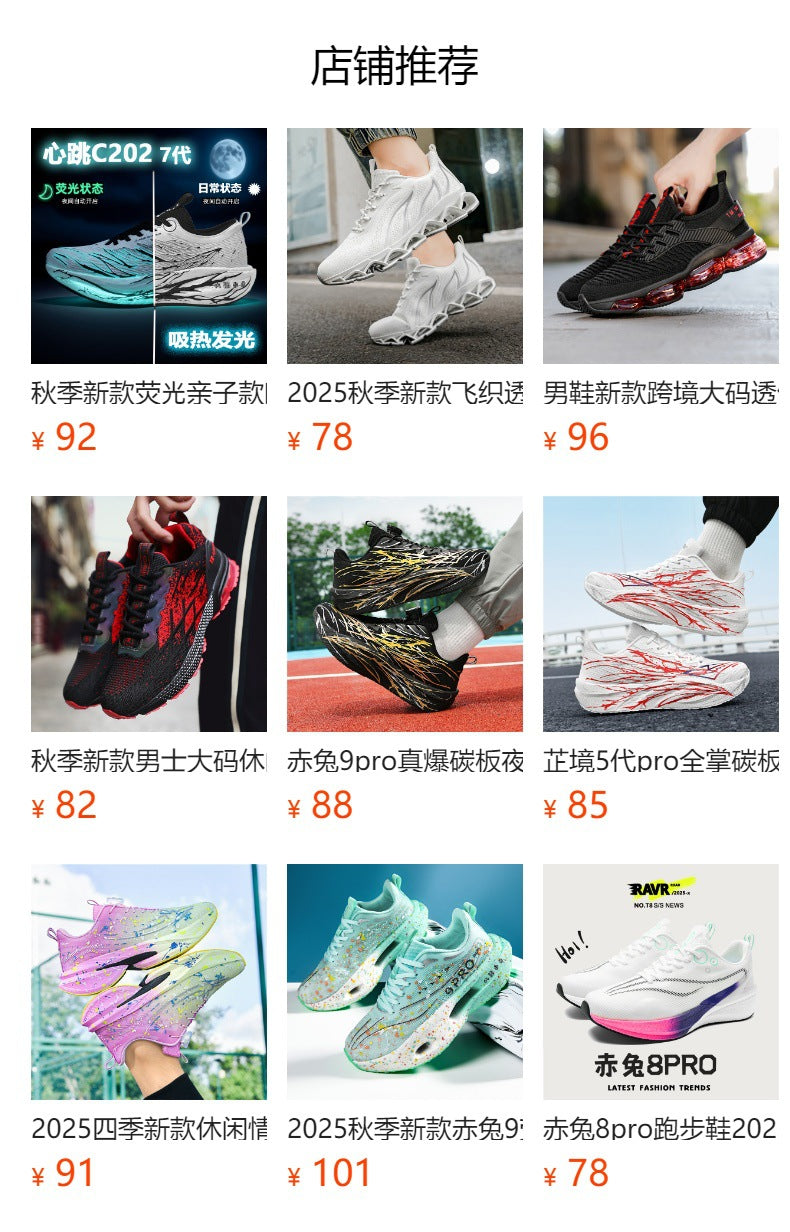The height and width of the screenshot is (1232, 790).
Task: Select the mint green 赤兔9 shoe thumbnail
Action: point(403,983)
